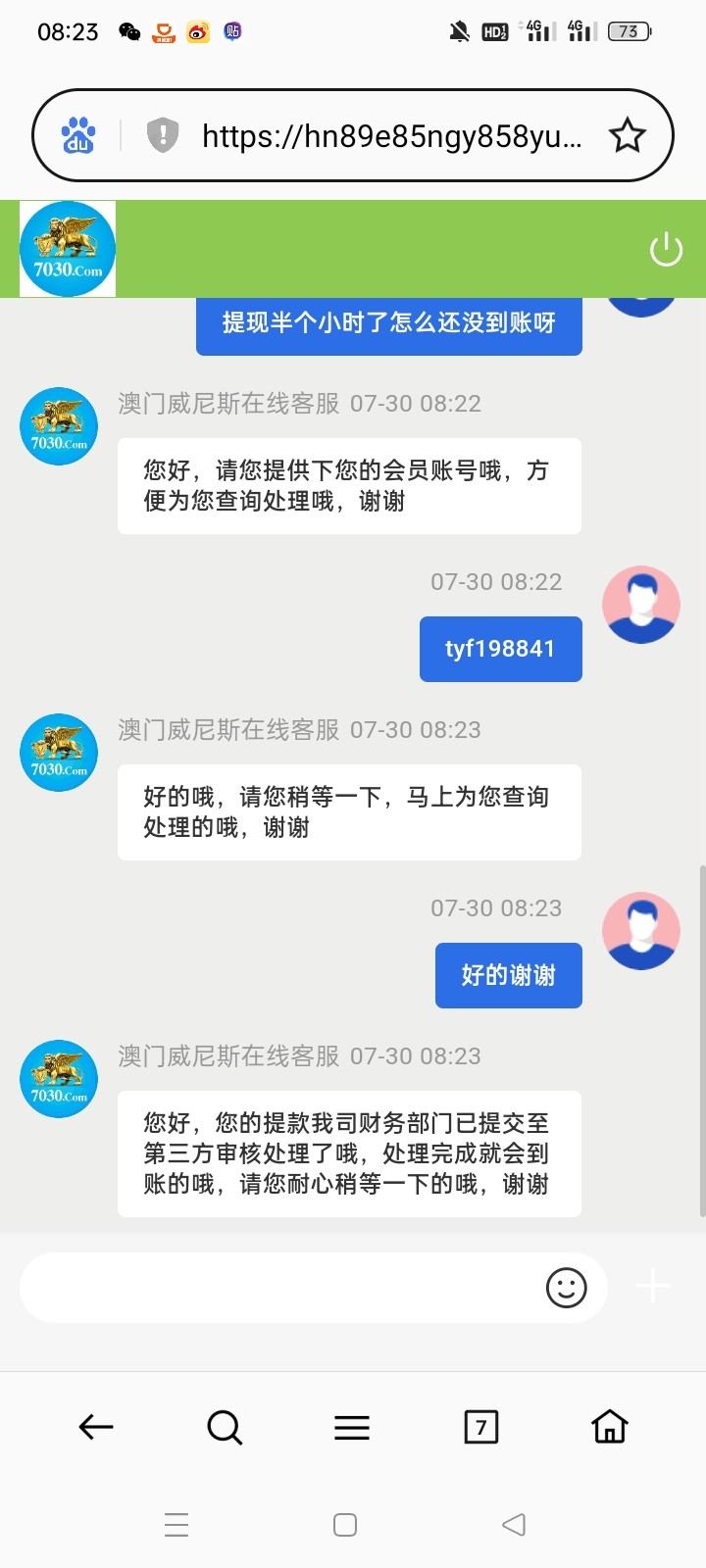Open the site security shield info

pyautogui.click(x=163, y=135)
